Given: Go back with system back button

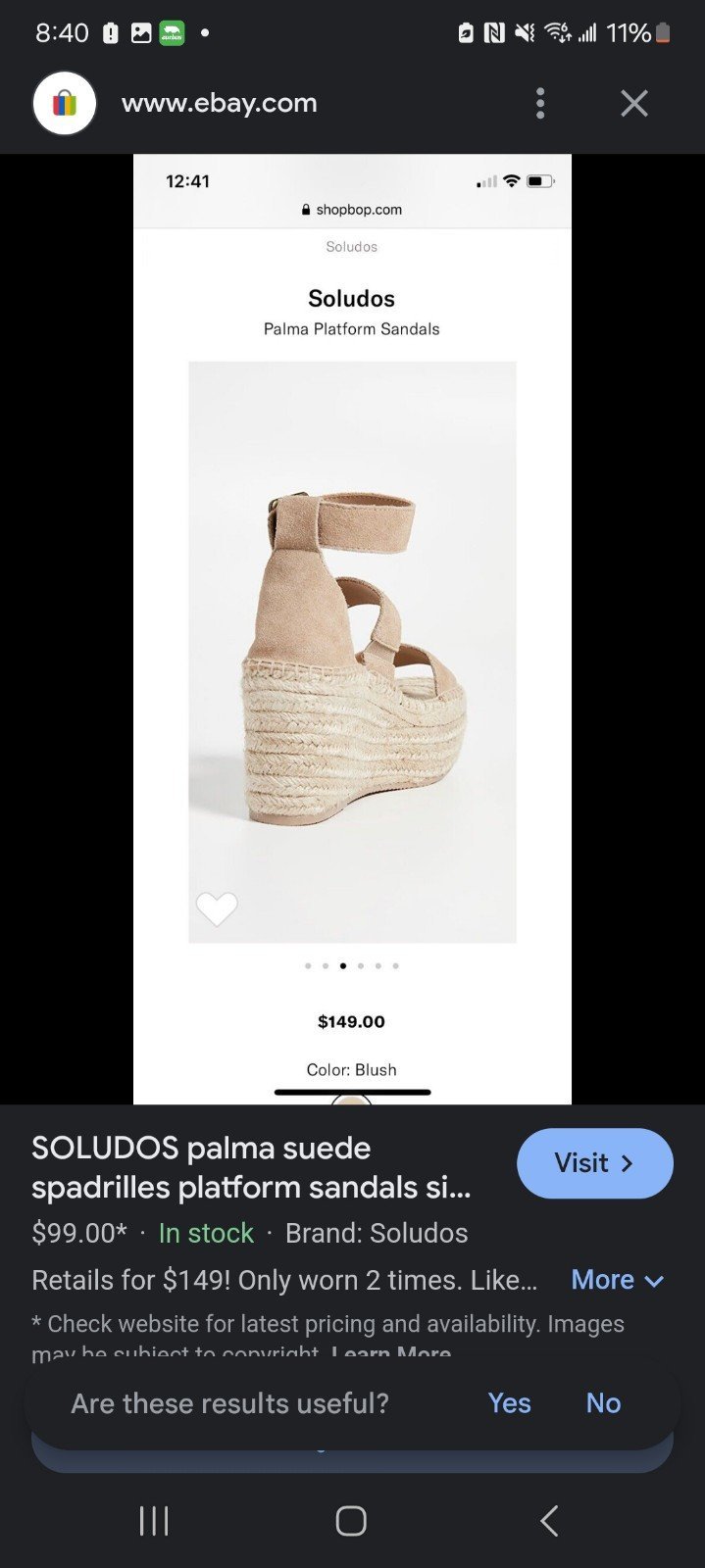Looking at the screenshot, I should pyautogui.click(x=549, y=1521).
